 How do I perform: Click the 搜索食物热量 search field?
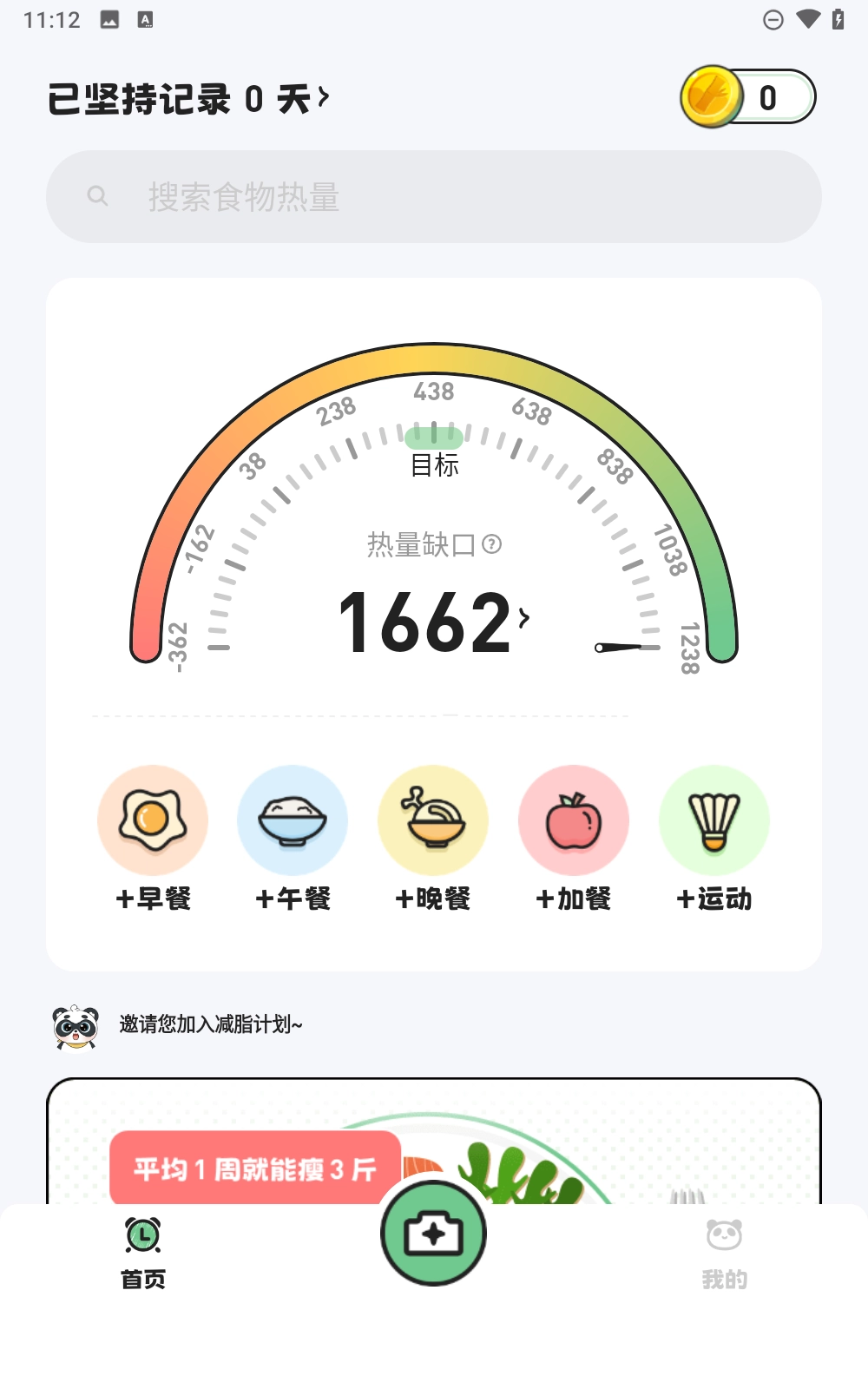(x=434, y=196)
